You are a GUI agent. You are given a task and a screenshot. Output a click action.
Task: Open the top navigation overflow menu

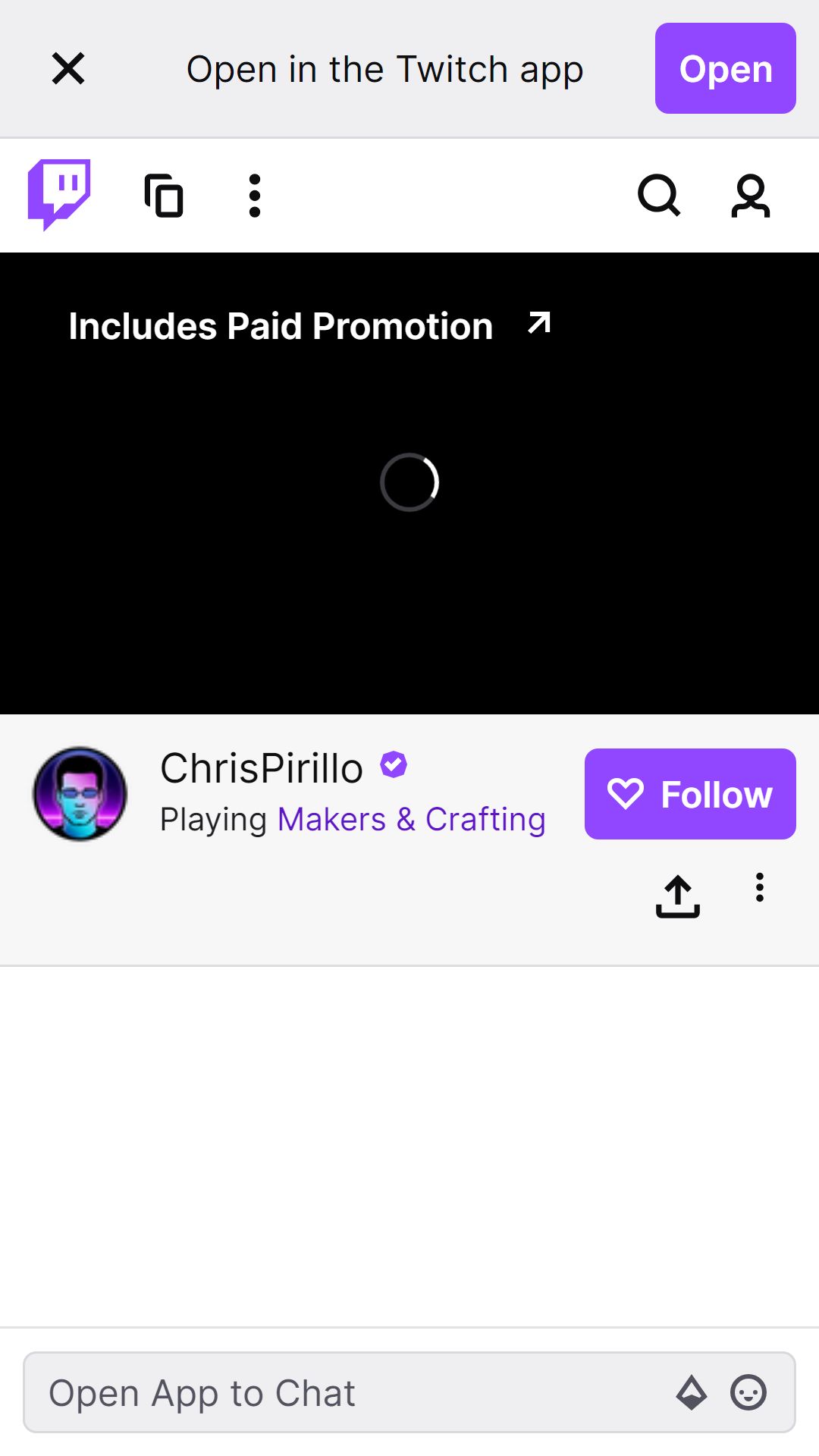(255, 196)
